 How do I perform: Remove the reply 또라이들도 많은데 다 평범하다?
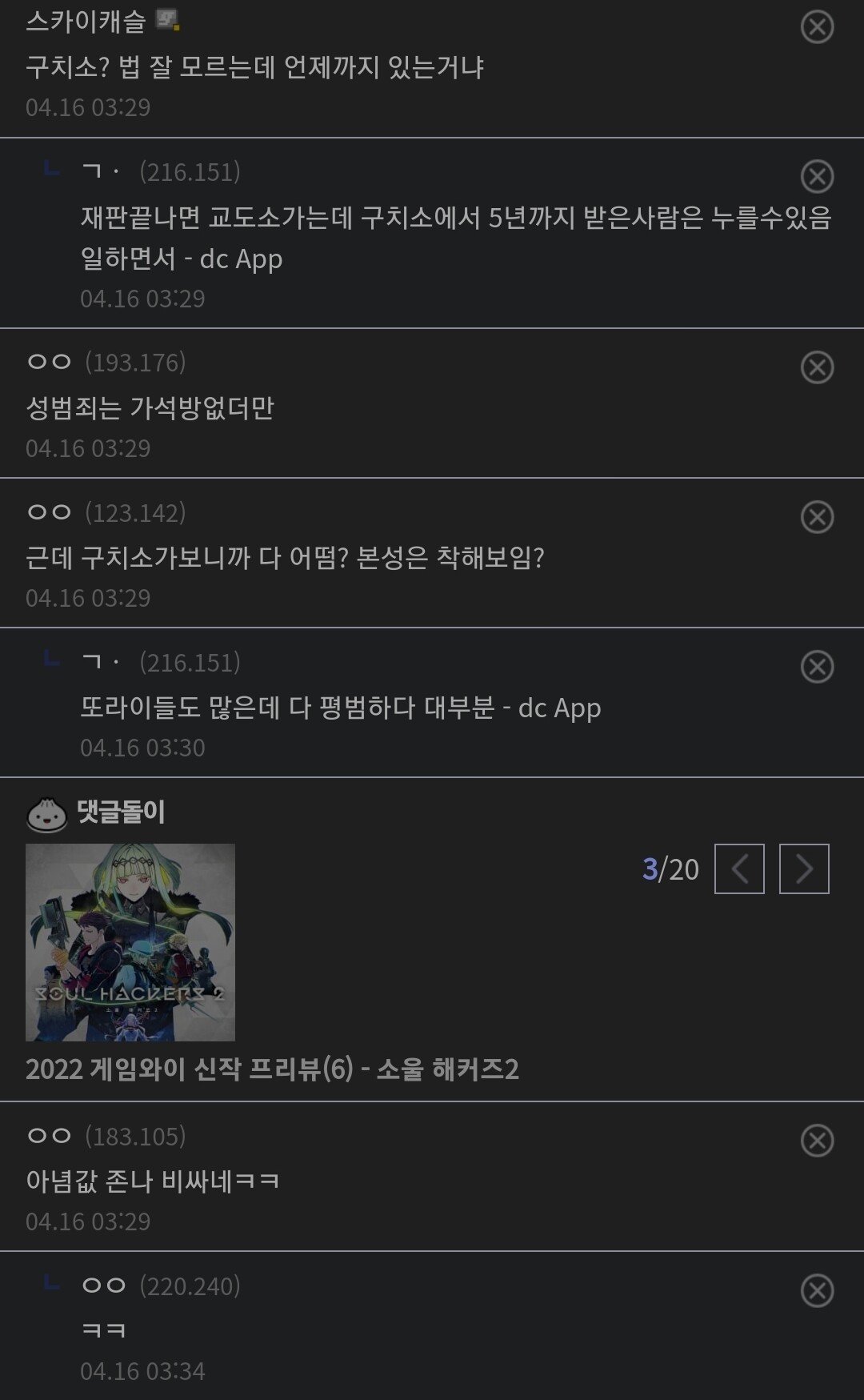coord(817,667)
